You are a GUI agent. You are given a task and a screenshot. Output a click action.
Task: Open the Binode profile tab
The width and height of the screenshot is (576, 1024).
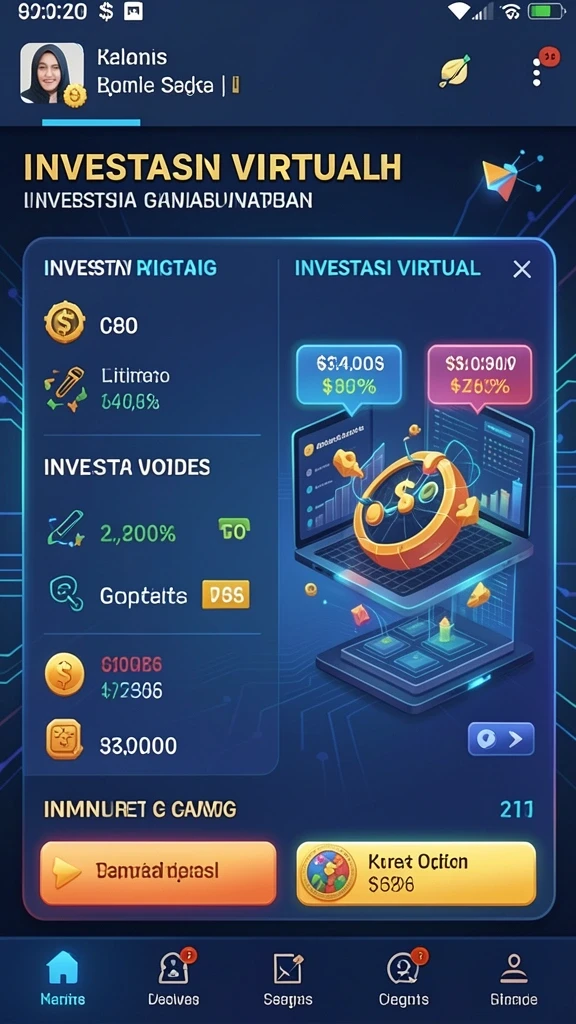[514, 978]
